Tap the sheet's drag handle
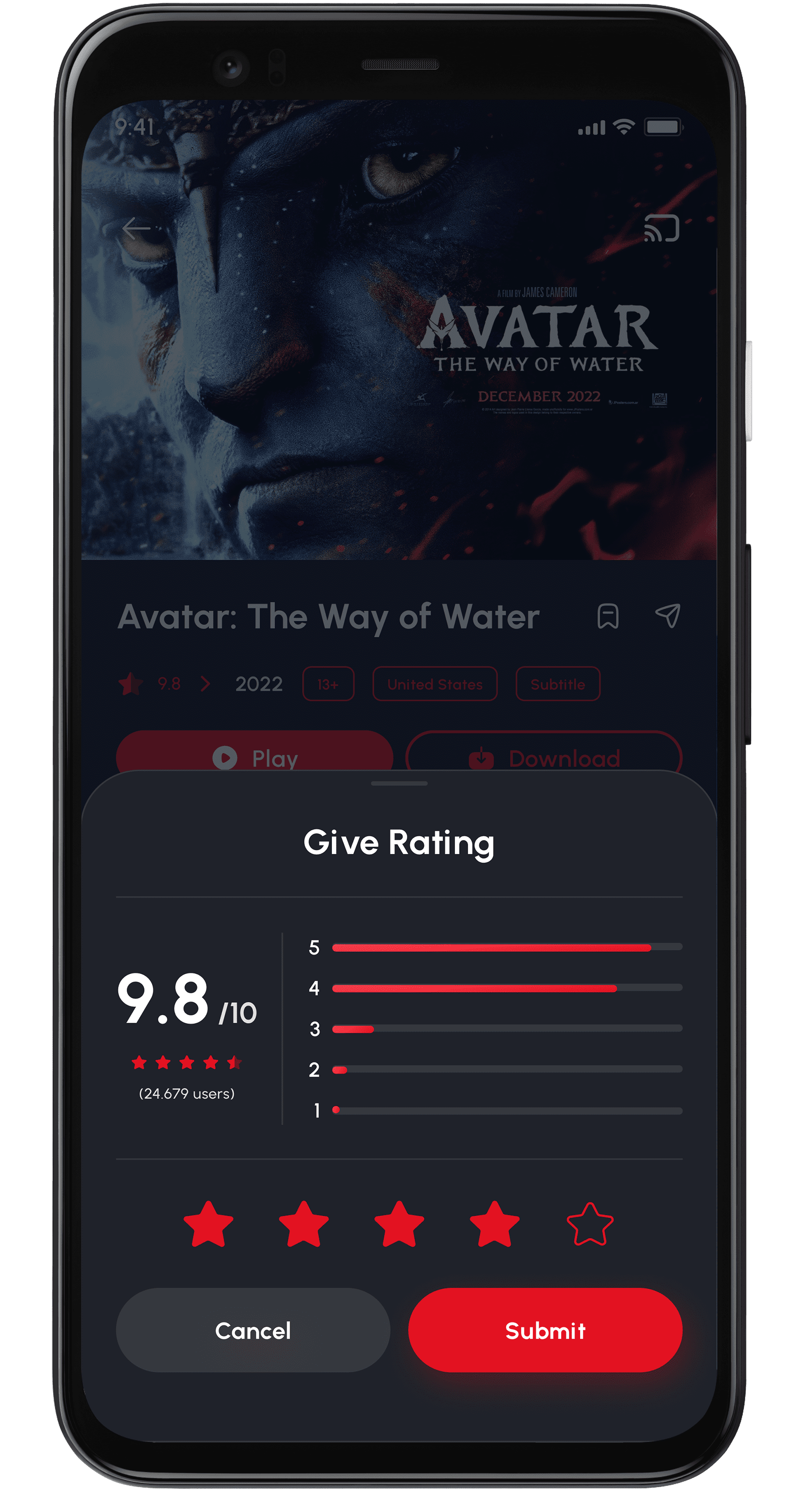The height and width of the screenshot is (1503, 812). (399, 784)
